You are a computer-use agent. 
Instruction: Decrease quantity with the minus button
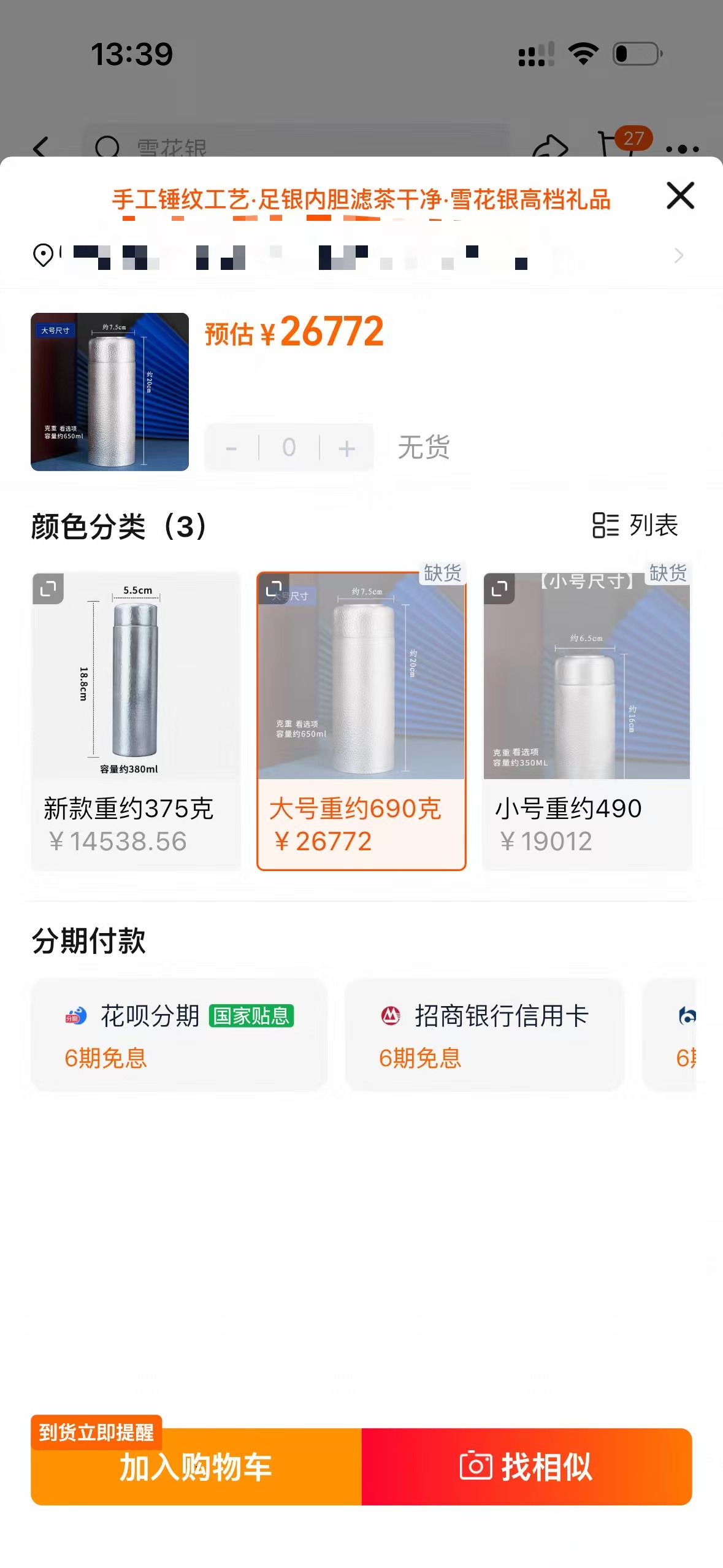[x=231, y=448]
